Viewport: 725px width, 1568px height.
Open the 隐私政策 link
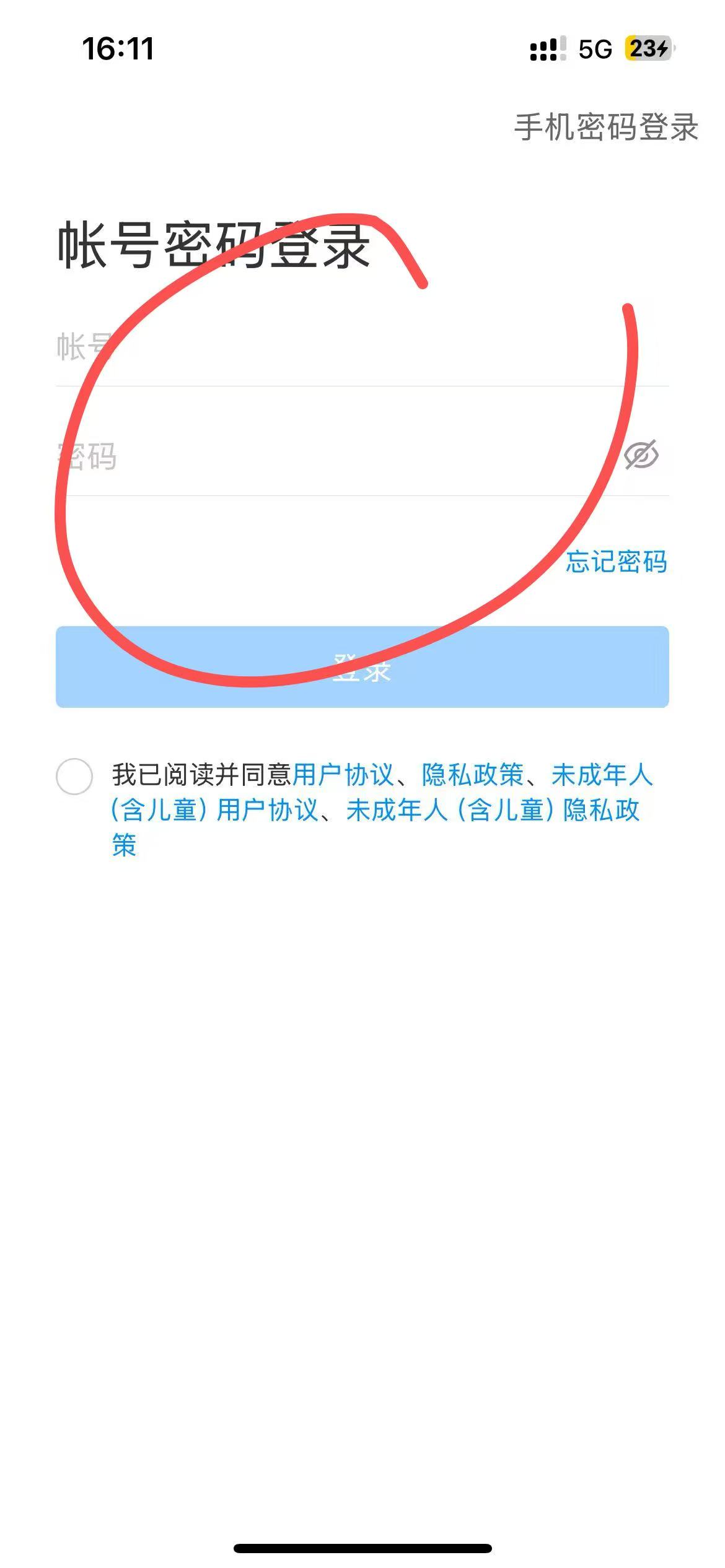tap(472, 775)
